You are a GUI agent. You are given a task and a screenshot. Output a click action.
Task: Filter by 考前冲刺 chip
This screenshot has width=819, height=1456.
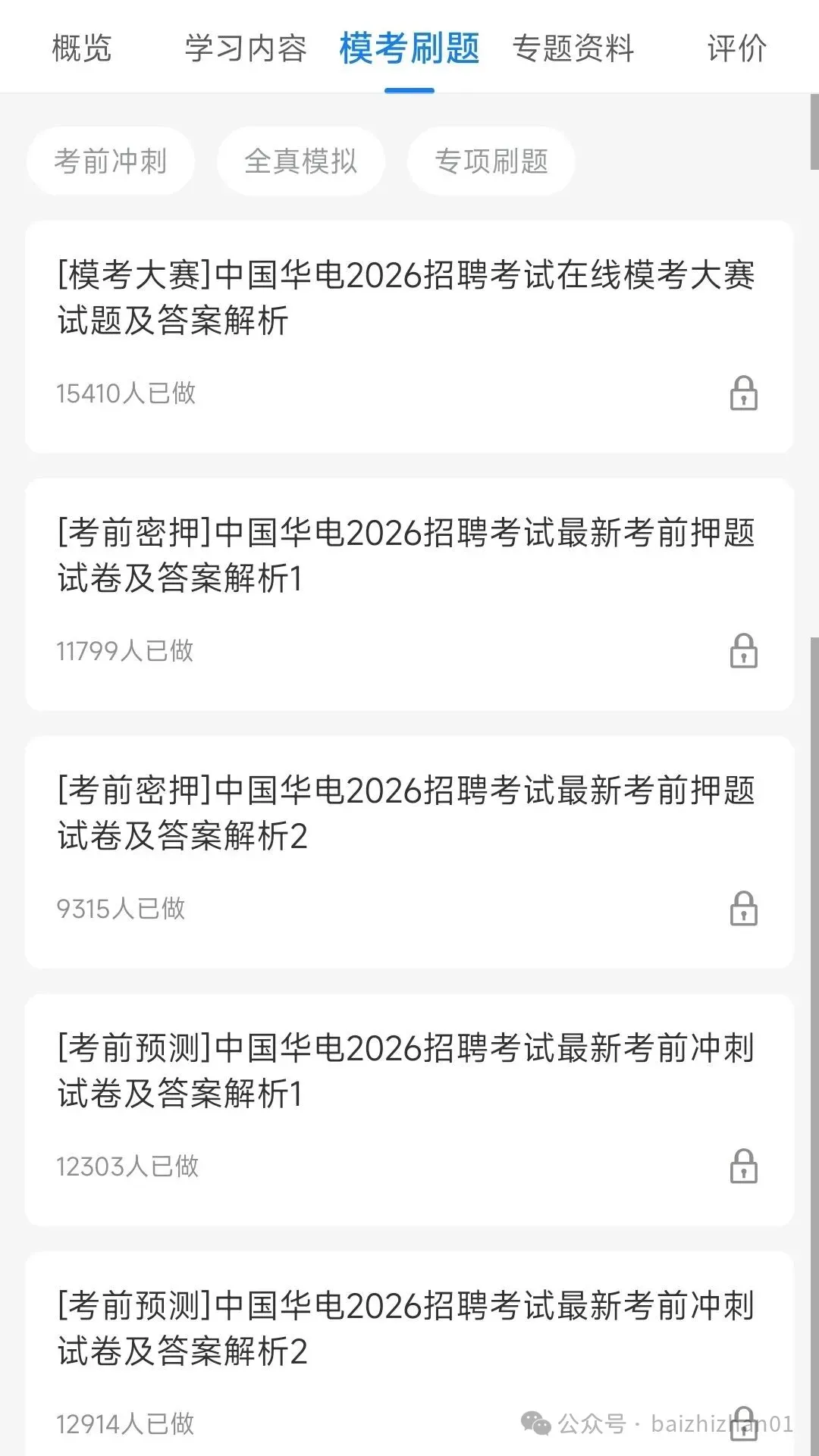(x=111, y=161)
